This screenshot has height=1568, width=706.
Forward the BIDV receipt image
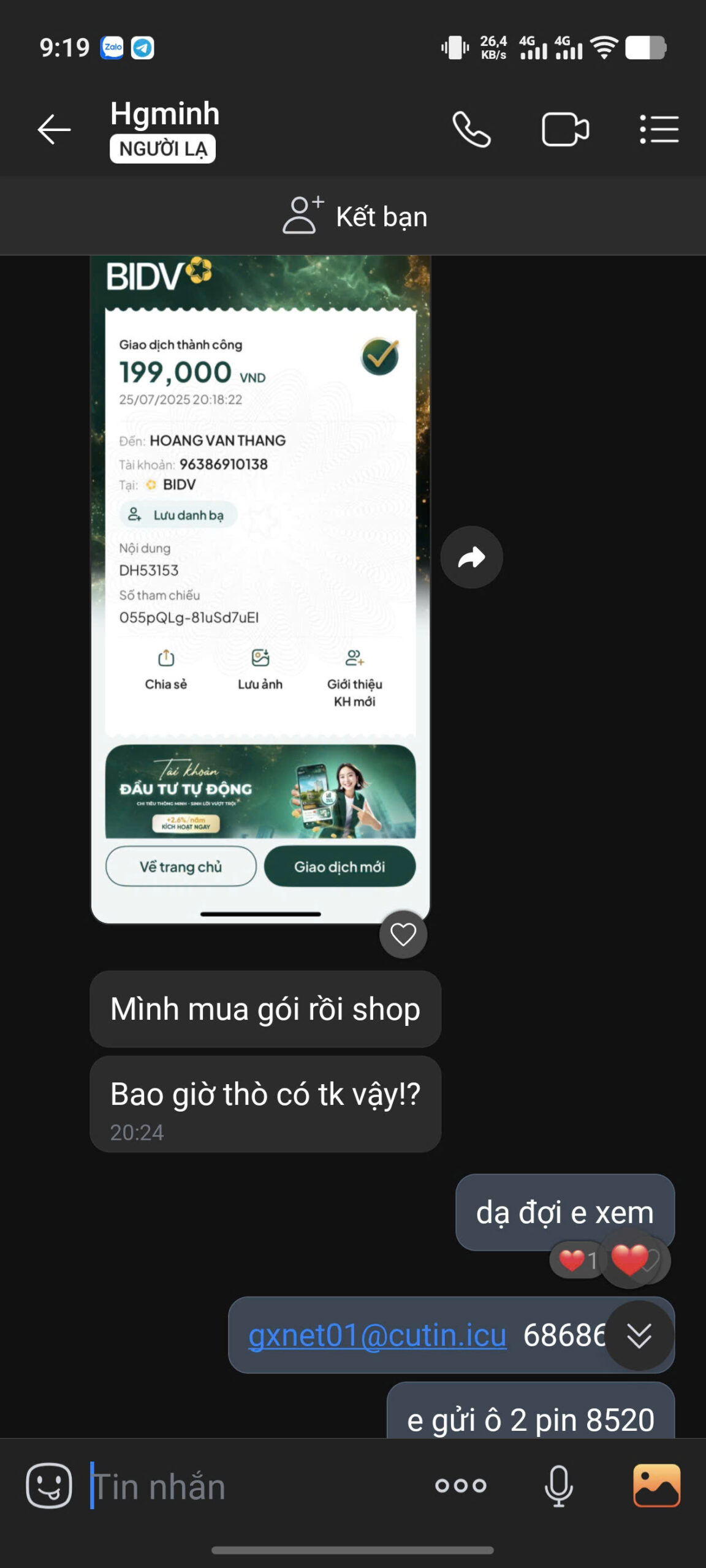[x=471, y=557]
